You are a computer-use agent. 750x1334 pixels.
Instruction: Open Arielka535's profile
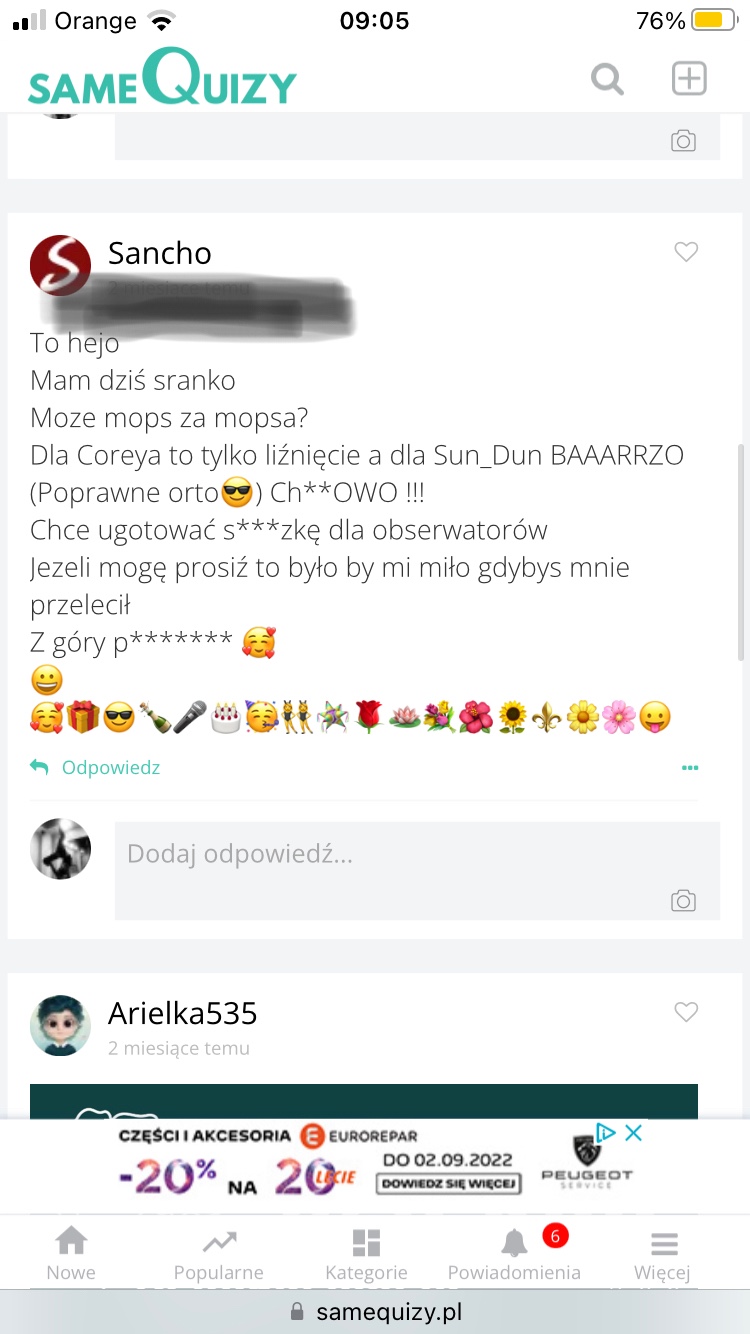(x=182, y=1013)
